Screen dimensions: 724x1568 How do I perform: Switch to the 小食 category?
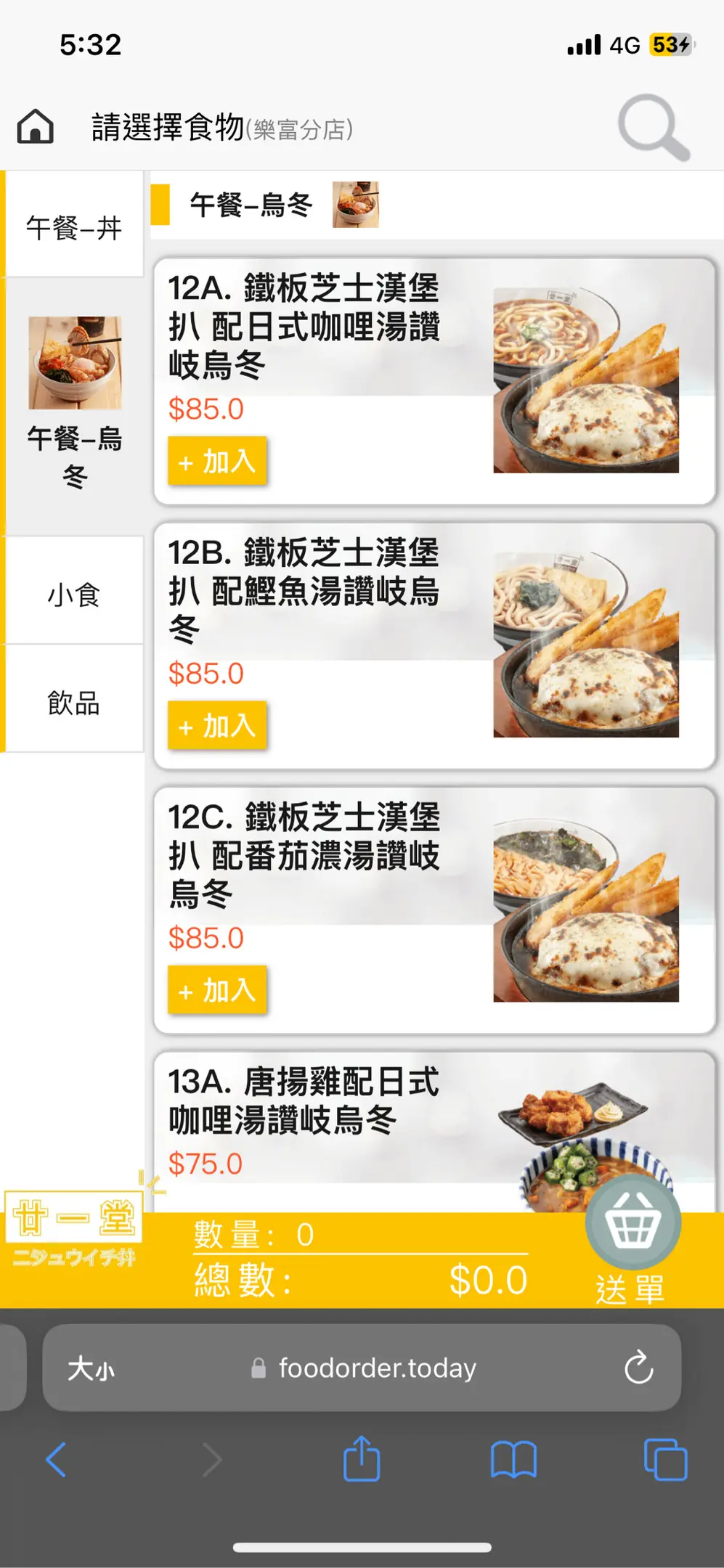pos(74,595)
